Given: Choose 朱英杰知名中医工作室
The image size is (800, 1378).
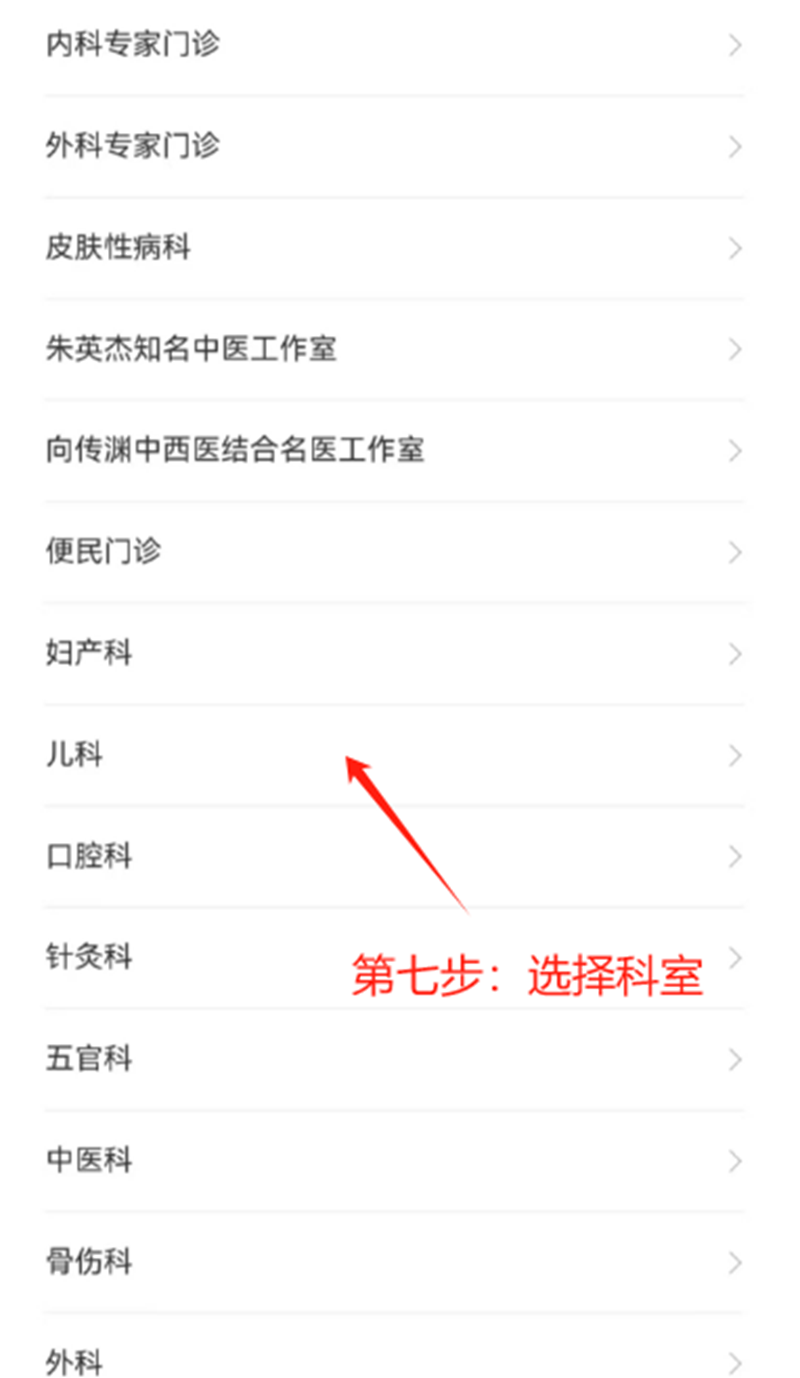Looking at the screenshot, I should click(191, 349).
